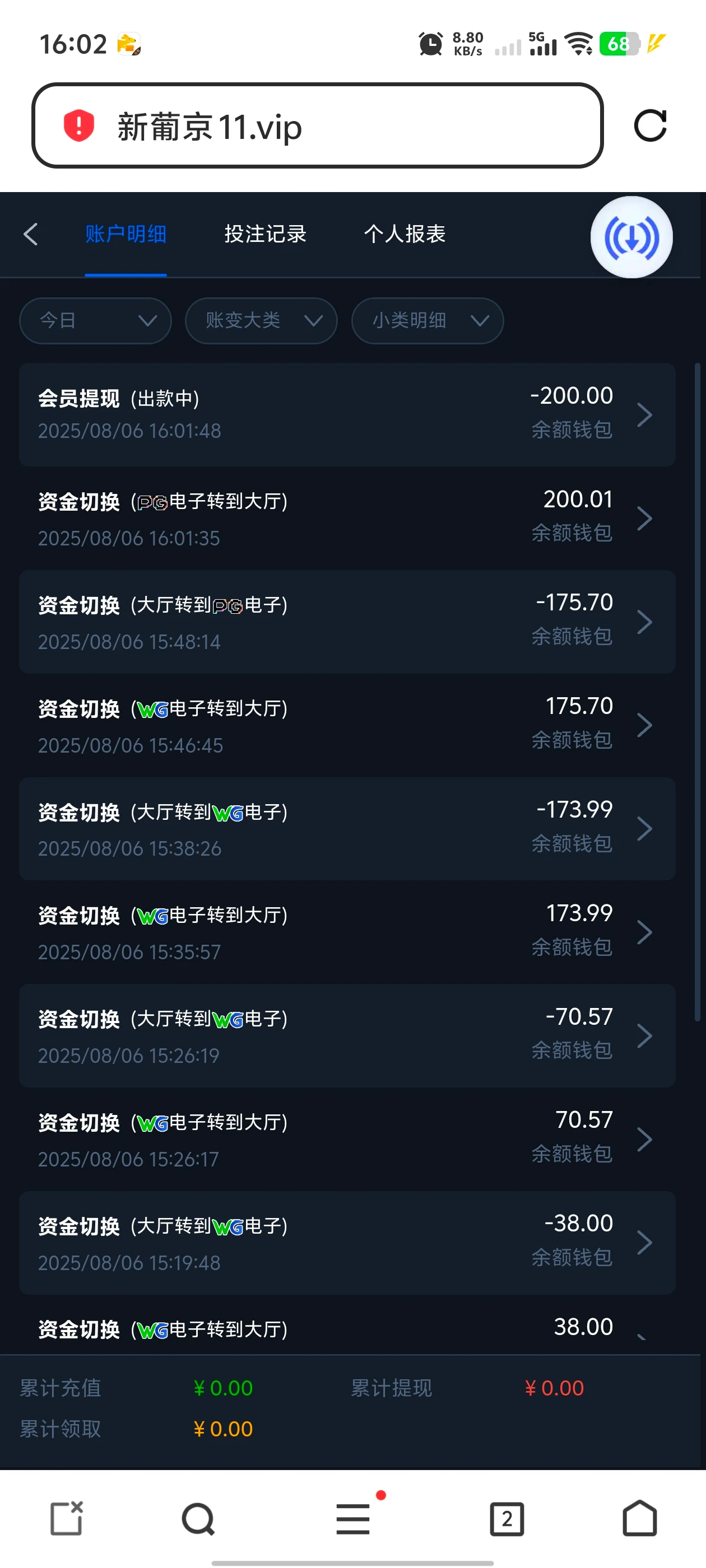The width and height of the screenshot is (706, 1568).
Task: View the -175.70 大厅转到PG电子 record
Action: point(347,622)
